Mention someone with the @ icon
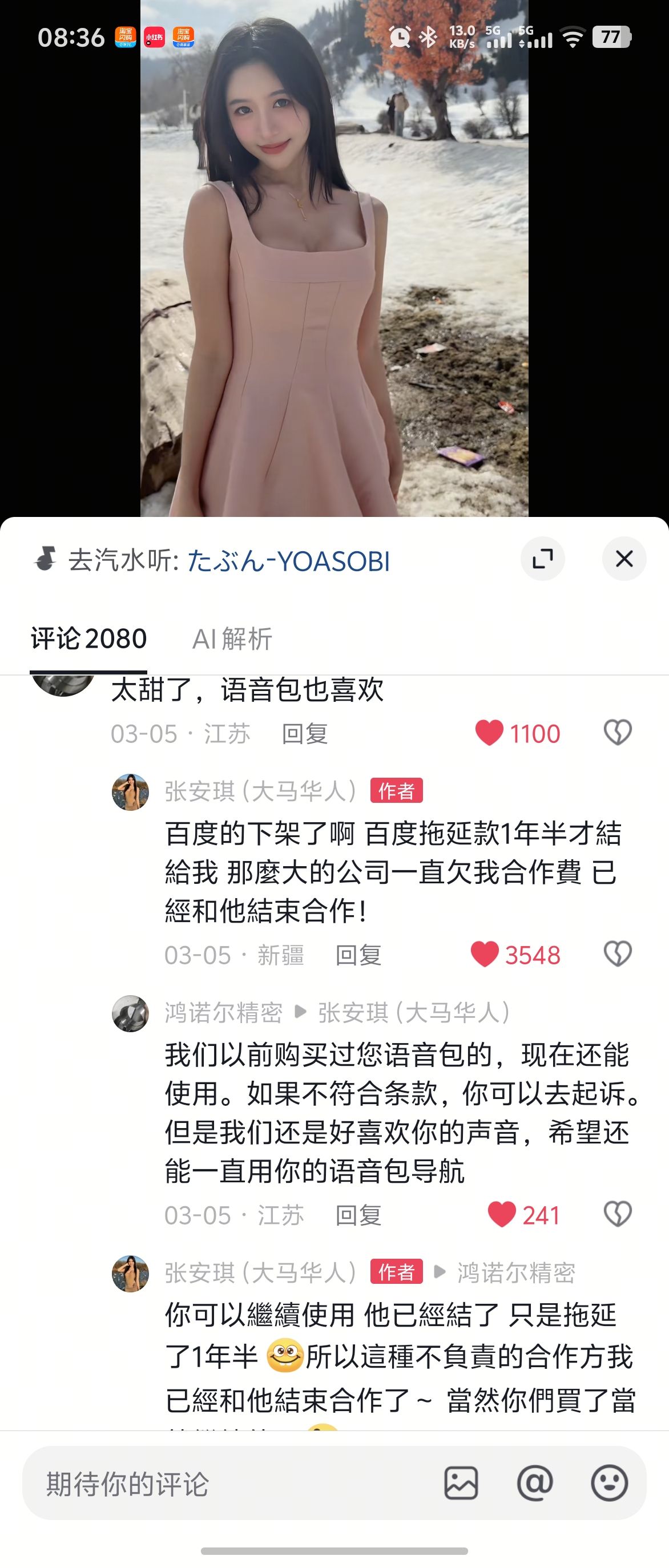The width and height of the screenshot is (669, 1568). pos(534,1483)
